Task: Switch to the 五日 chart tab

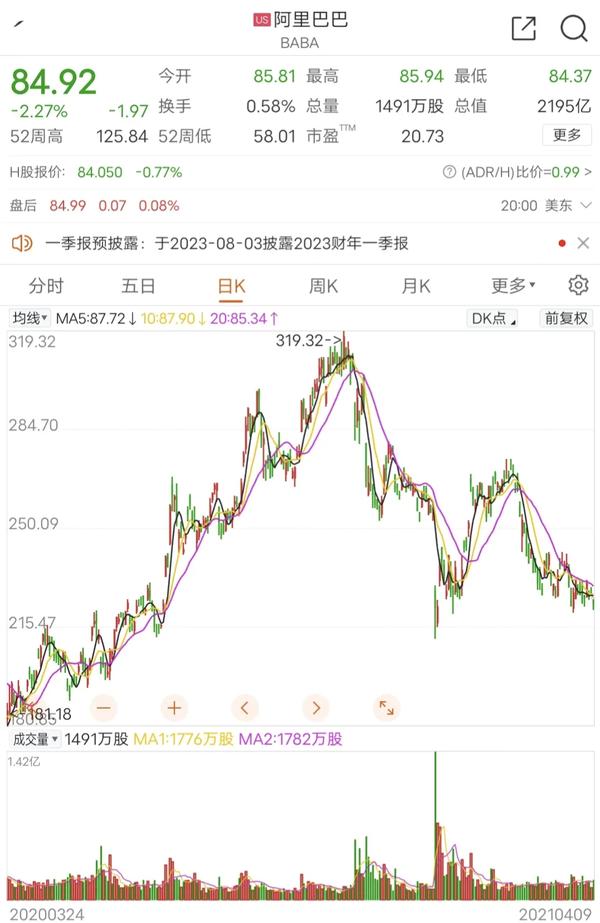Action: 138,286
